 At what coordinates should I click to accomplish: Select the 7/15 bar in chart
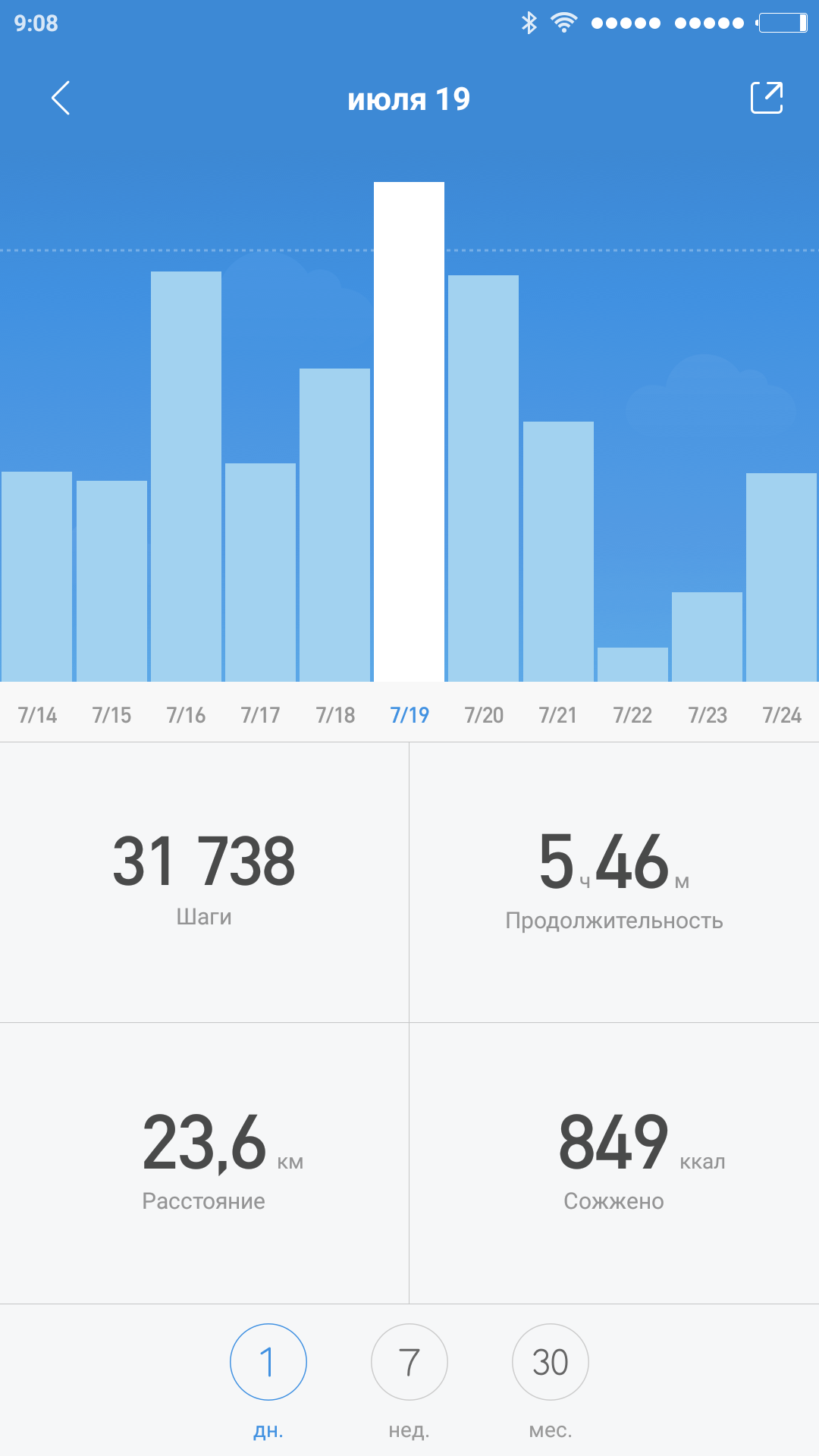(x=111, y=581)
